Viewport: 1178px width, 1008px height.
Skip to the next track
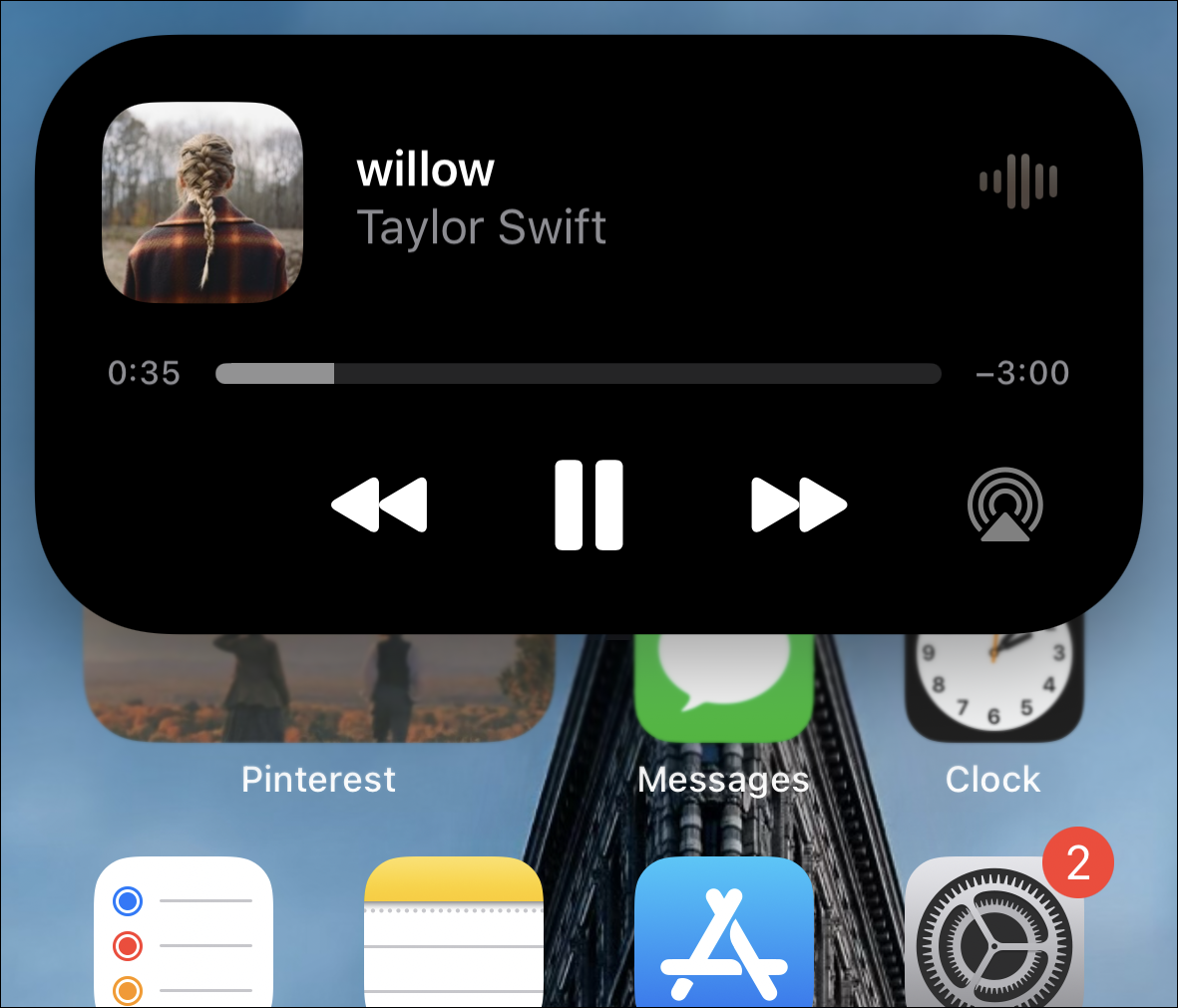pyautogui.click(x=798, y=504)
